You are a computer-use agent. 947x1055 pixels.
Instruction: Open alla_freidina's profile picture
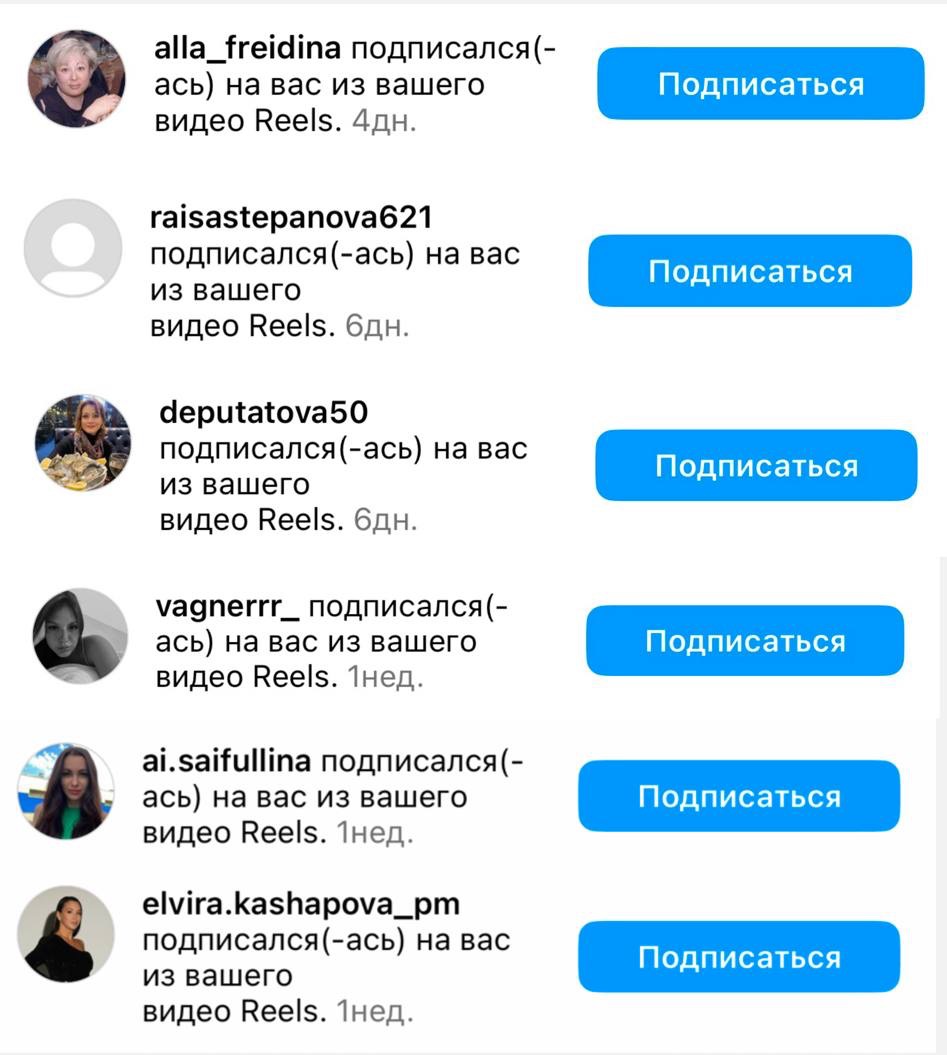pyautogui.click(x=76, y=78)
